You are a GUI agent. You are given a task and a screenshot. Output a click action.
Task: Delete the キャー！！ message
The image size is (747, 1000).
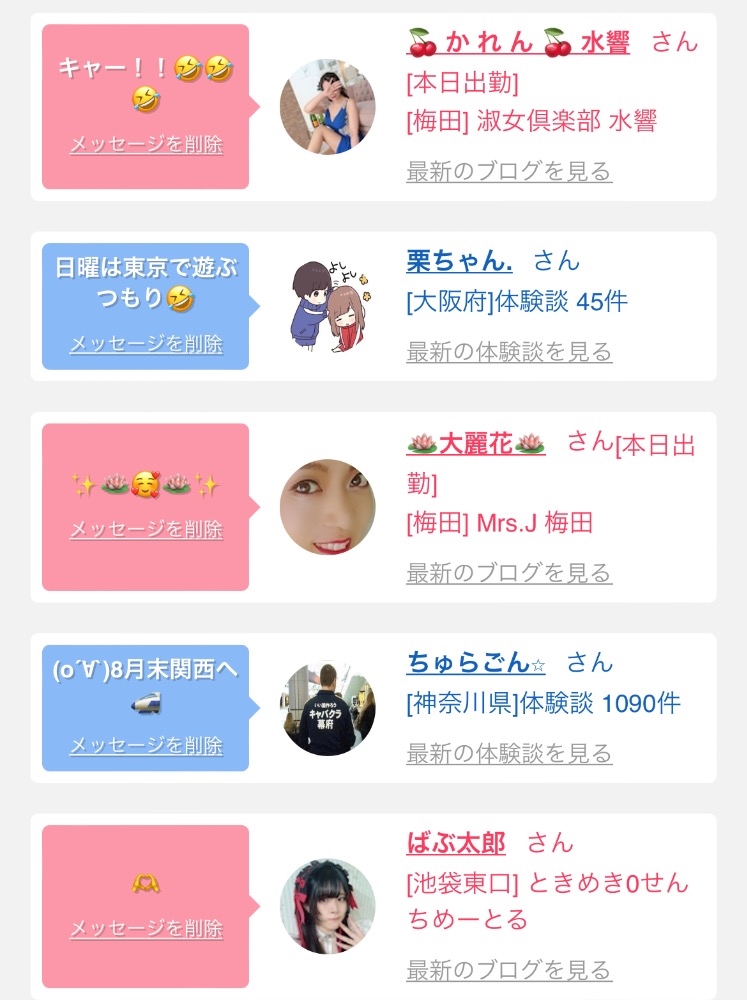146,144
